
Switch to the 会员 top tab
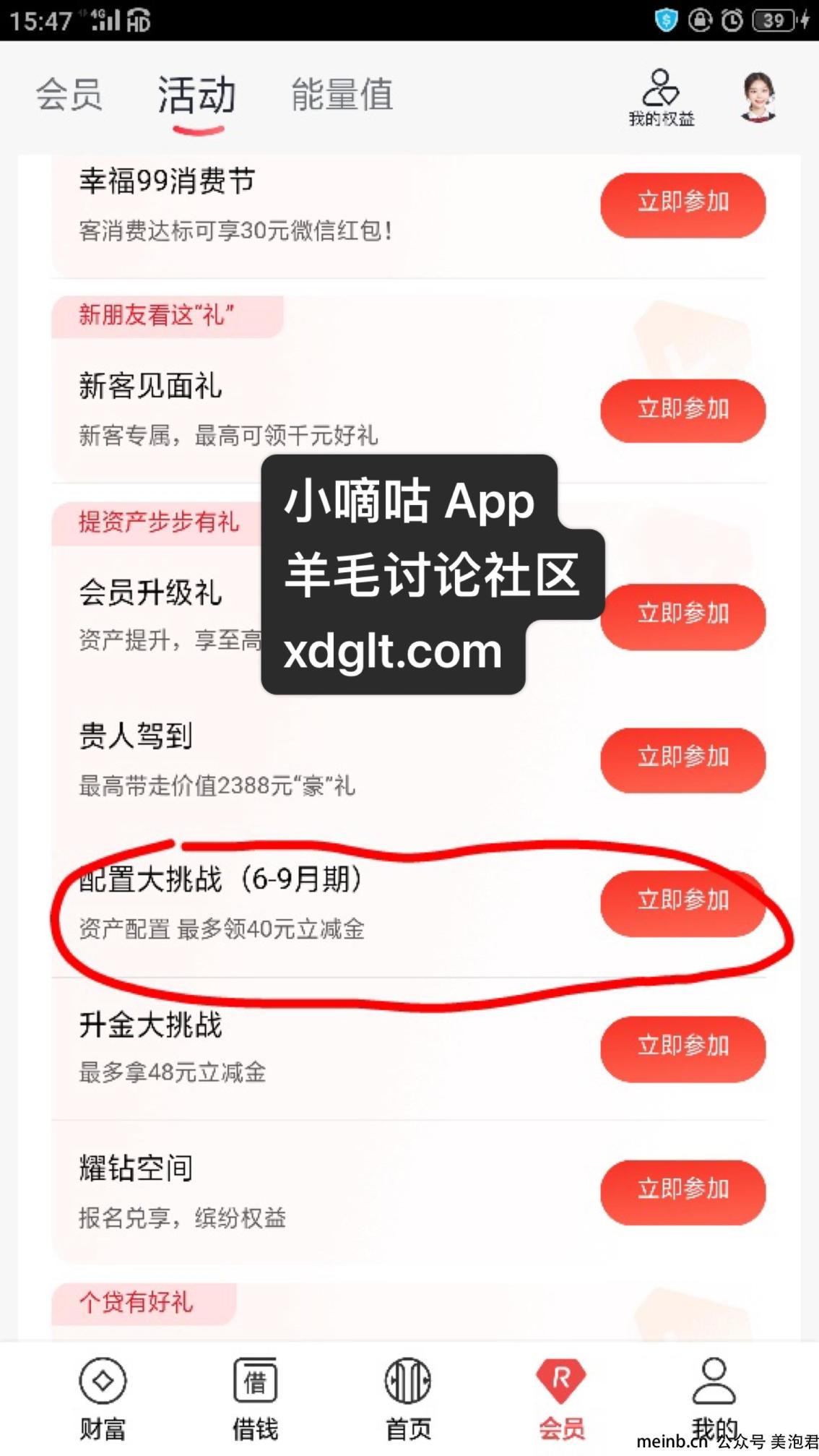69,95
